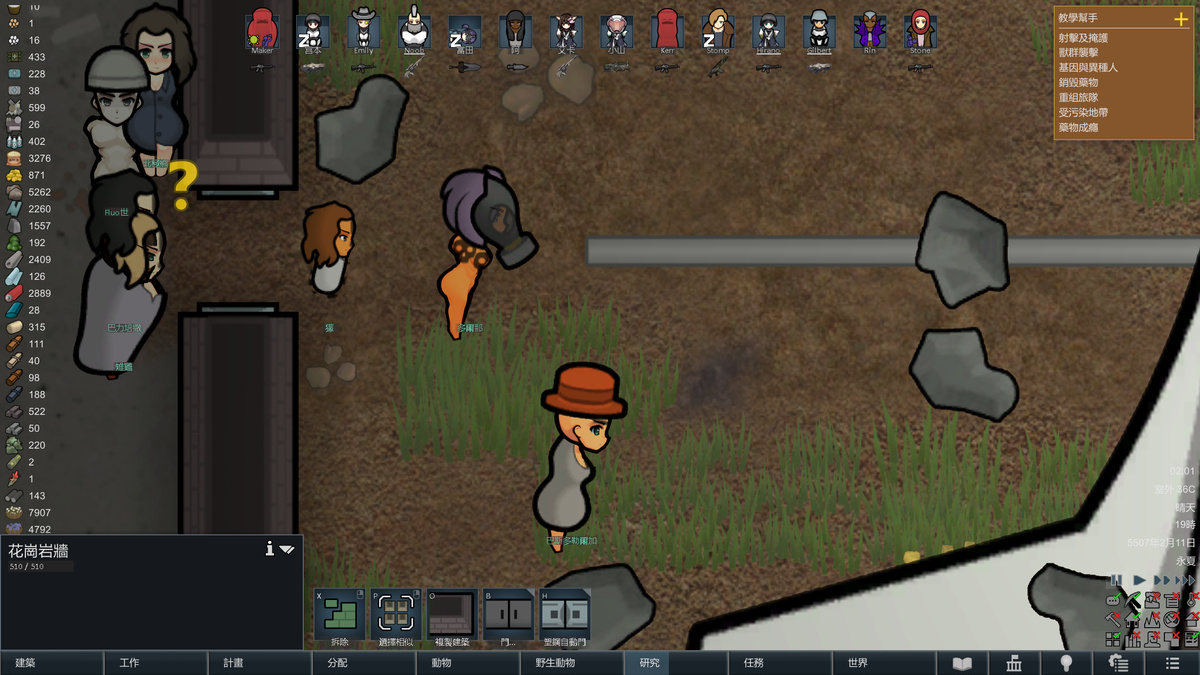The height and width of the screenshot is (675, 1200).
Task: Set game speed to triple fast-forward
Action: click(x=1185, y=580)
